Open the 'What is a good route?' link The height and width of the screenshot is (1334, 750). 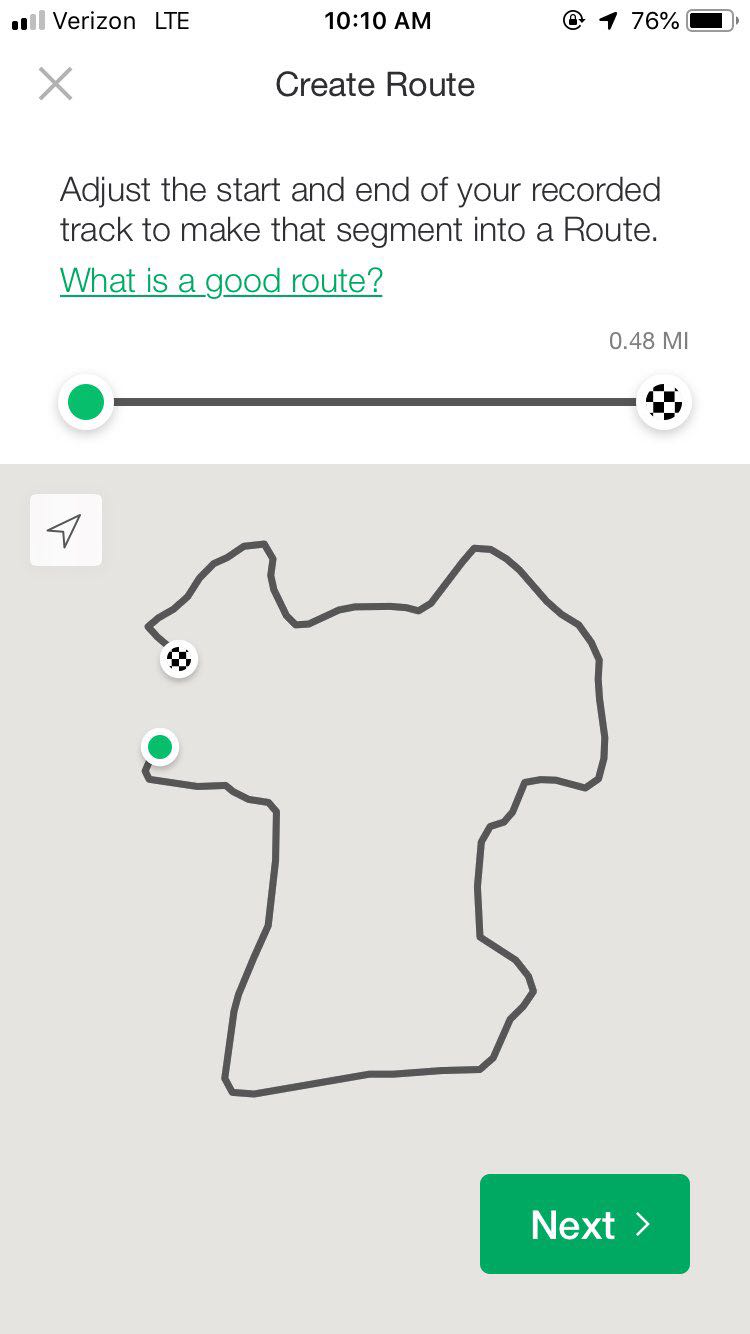[221, 280]
